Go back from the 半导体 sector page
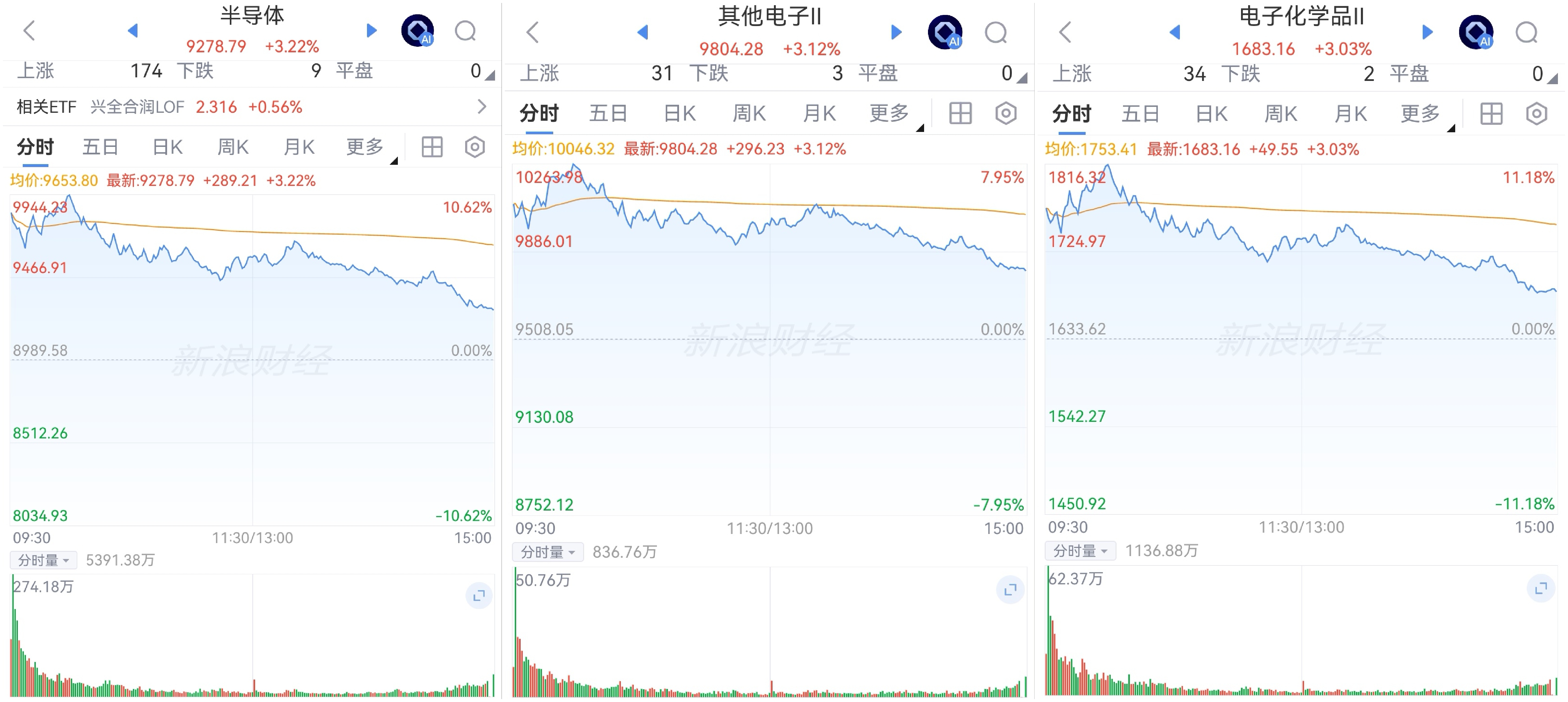 tap(29, 31)
